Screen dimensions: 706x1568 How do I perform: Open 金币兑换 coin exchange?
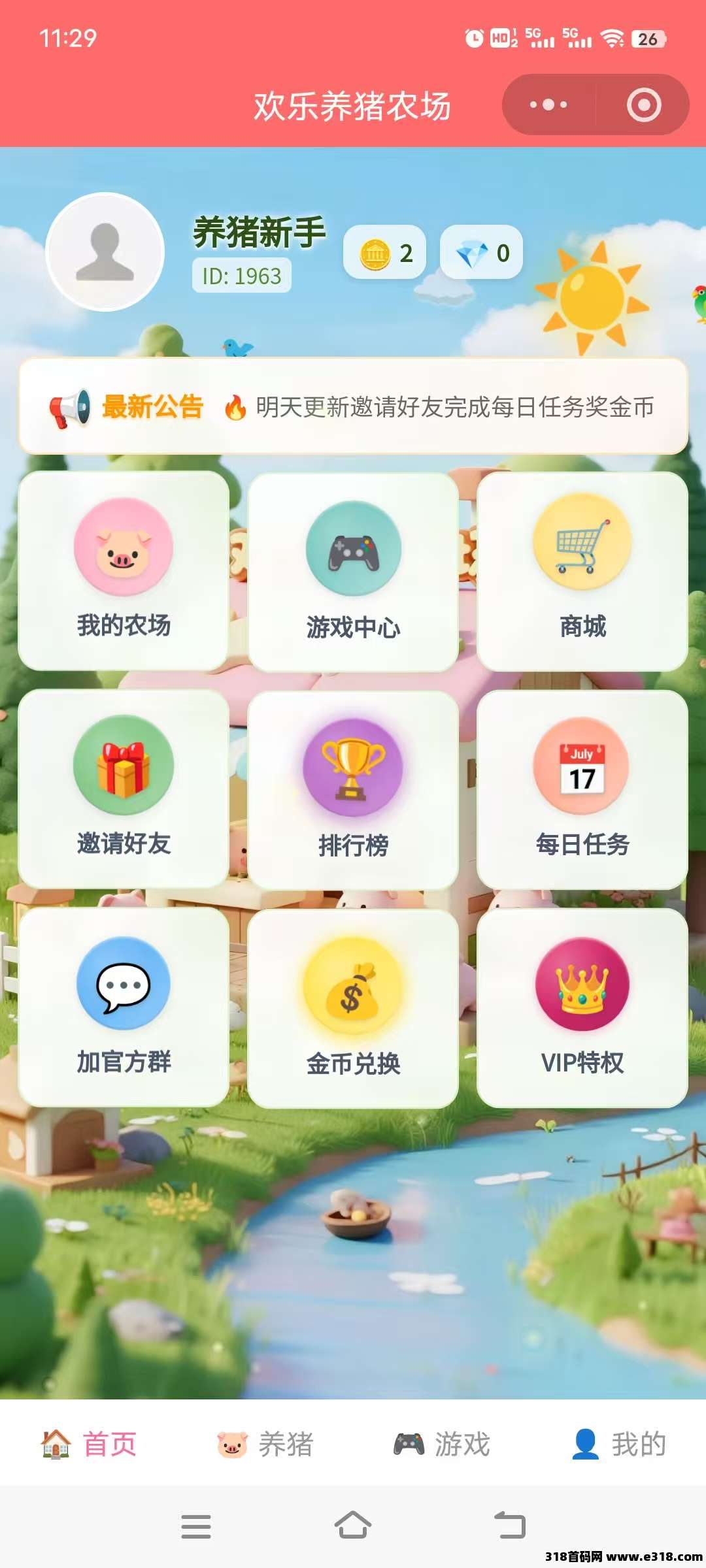353,1008
